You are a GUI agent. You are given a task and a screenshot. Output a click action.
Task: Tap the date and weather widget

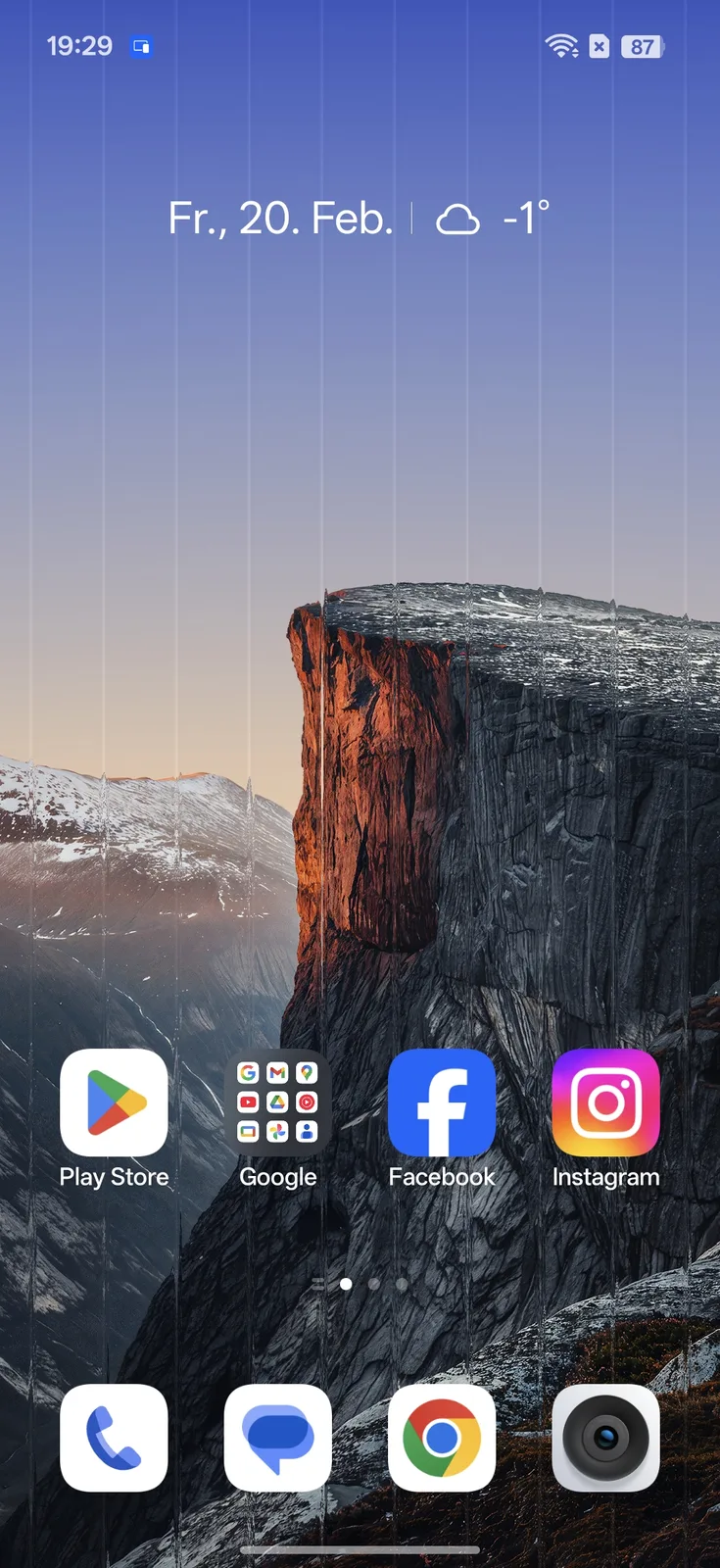[359, 218]
